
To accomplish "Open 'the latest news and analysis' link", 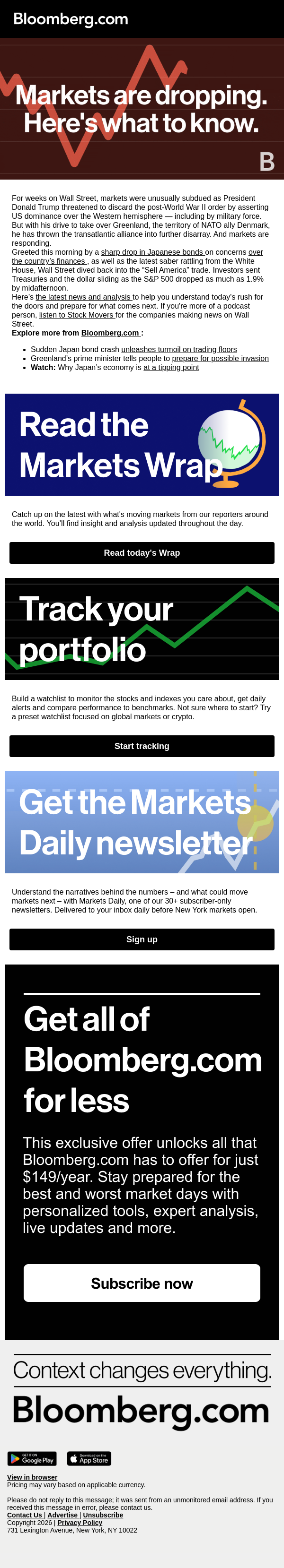I will tap(83, 297).
